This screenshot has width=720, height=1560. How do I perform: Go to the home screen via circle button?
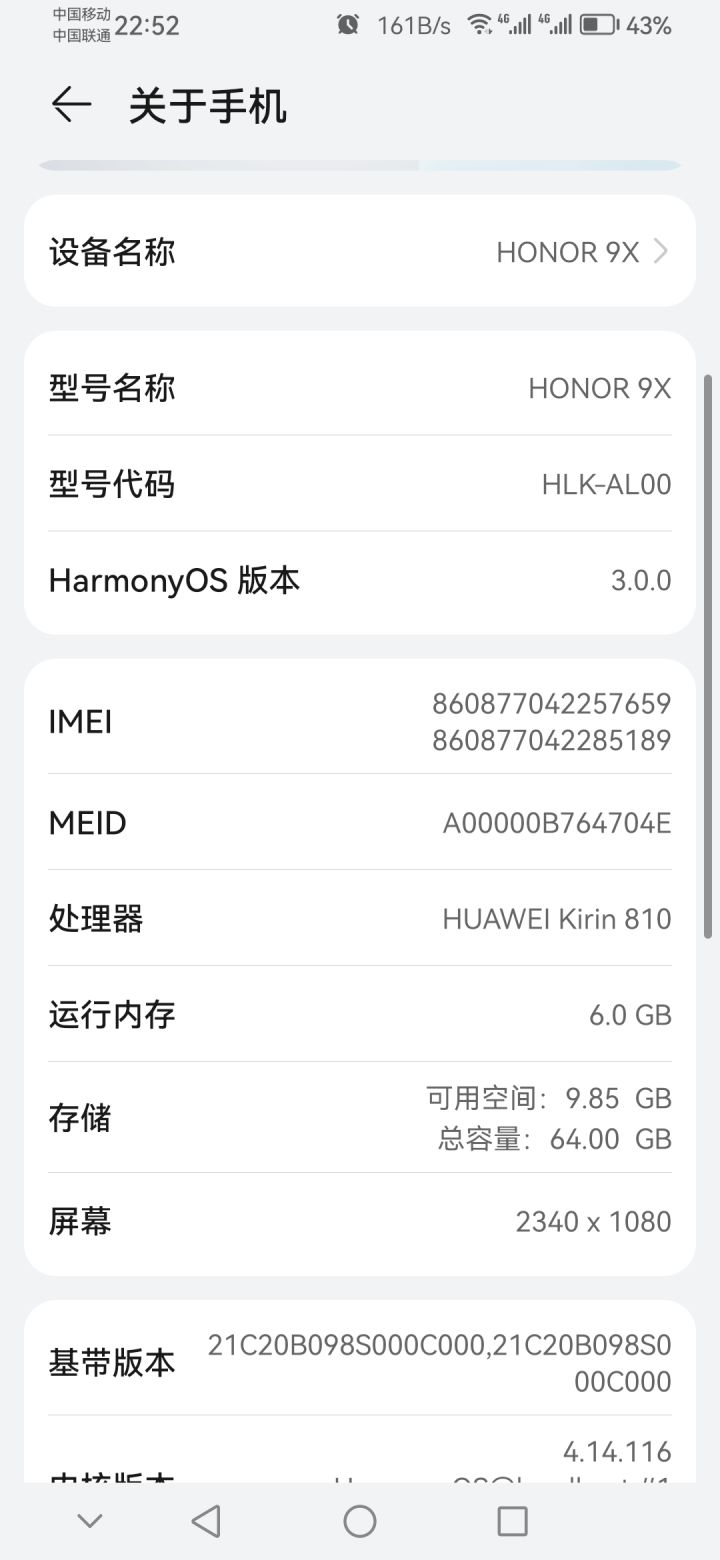click(x=360, y=1521)
